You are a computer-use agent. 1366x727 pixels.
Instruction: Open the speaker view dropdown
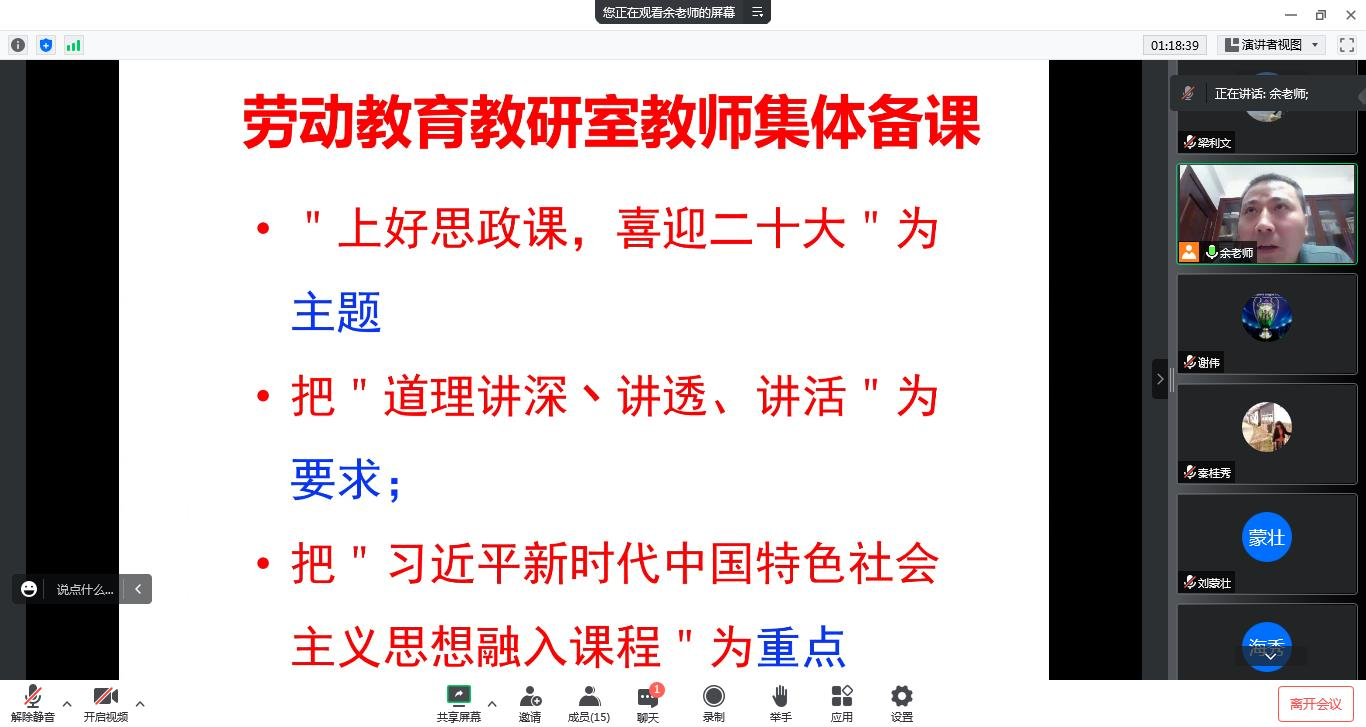(x=1272, y=45)
